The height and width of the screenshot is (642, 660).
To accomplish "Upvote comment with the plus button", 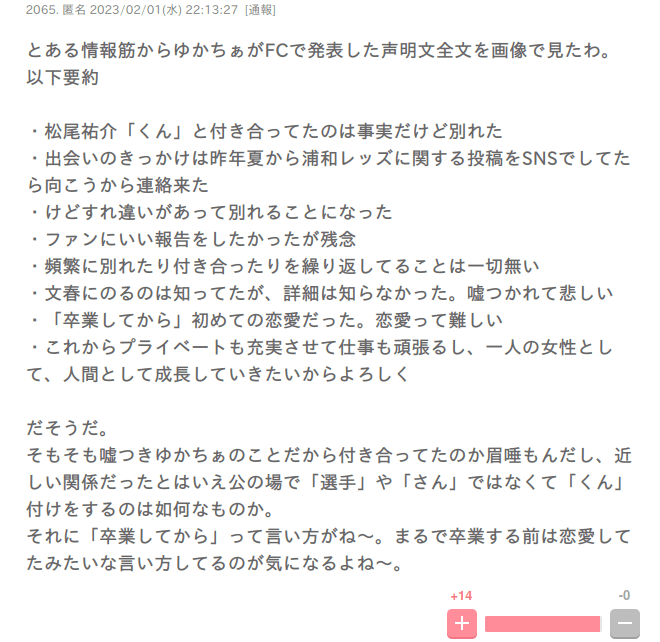I will tap(461, 624).
